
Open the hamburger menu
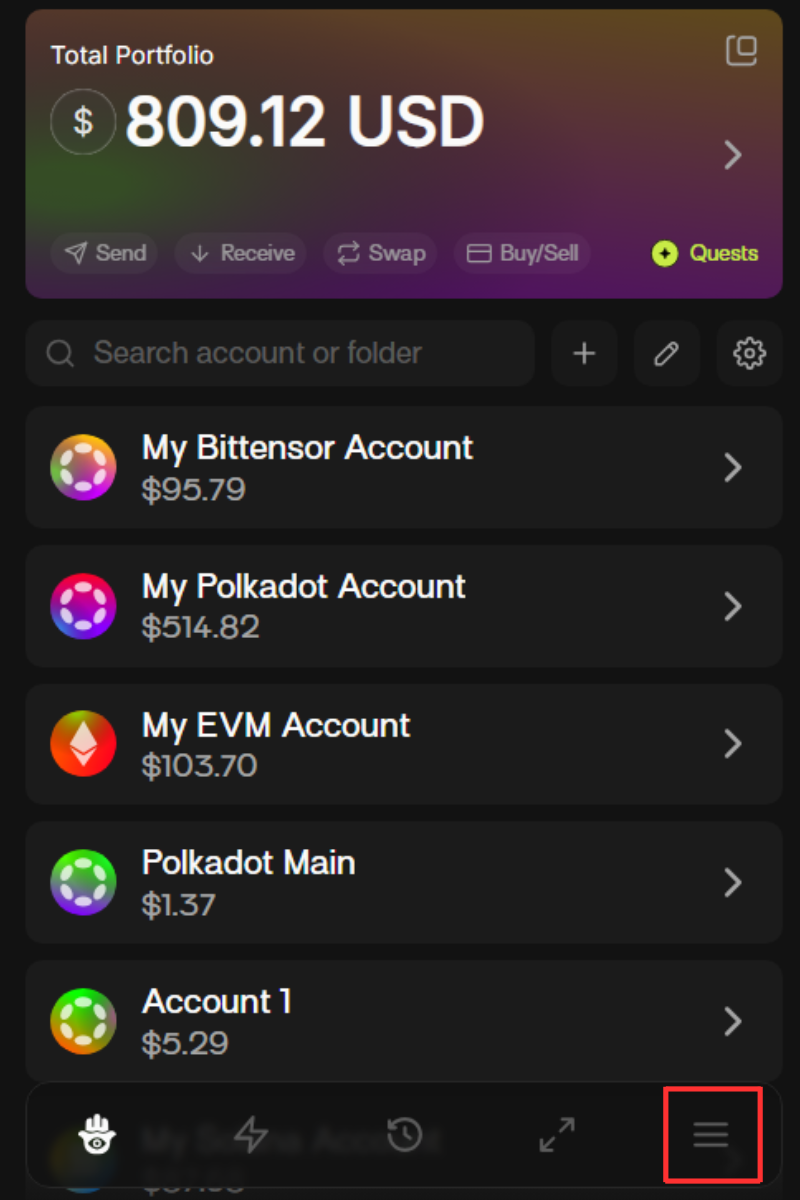(712, 1134)
